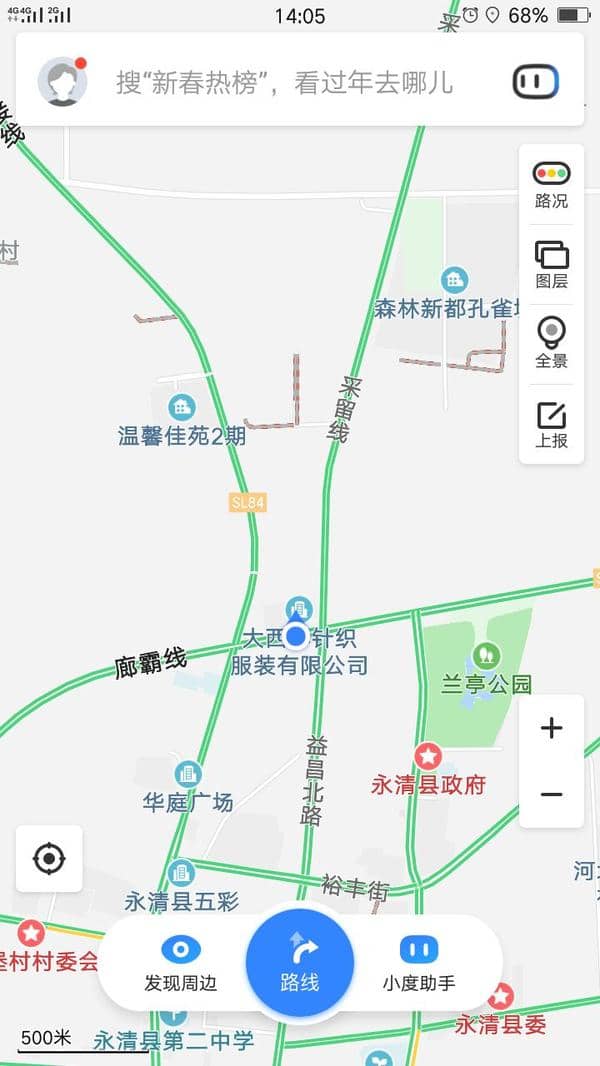Toggle 路况 traffic conditions
The height and width of the screenshot is (1066, 600).
point(551,185)
